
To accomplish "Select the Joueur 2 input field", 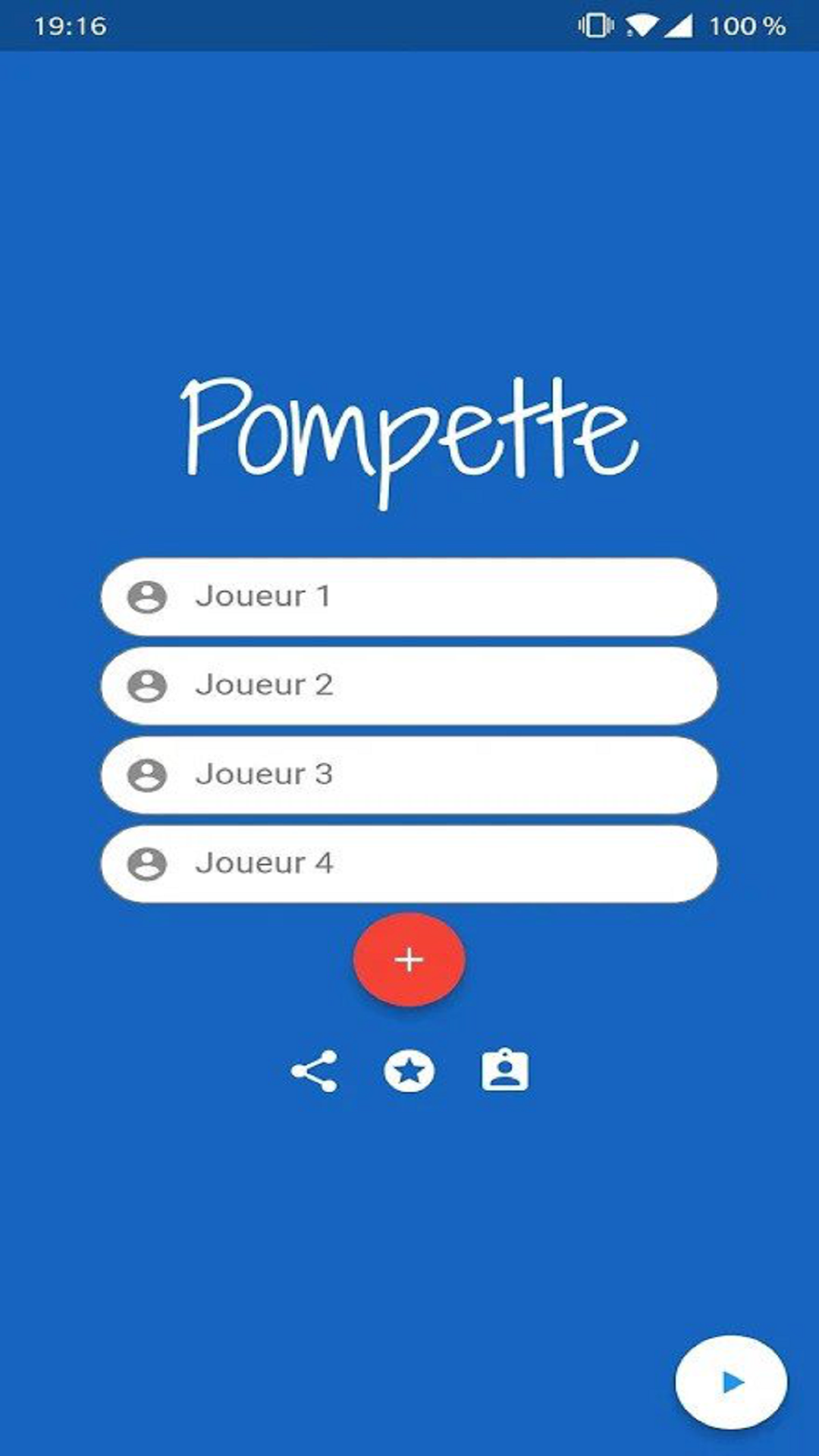I will [409, 686].
